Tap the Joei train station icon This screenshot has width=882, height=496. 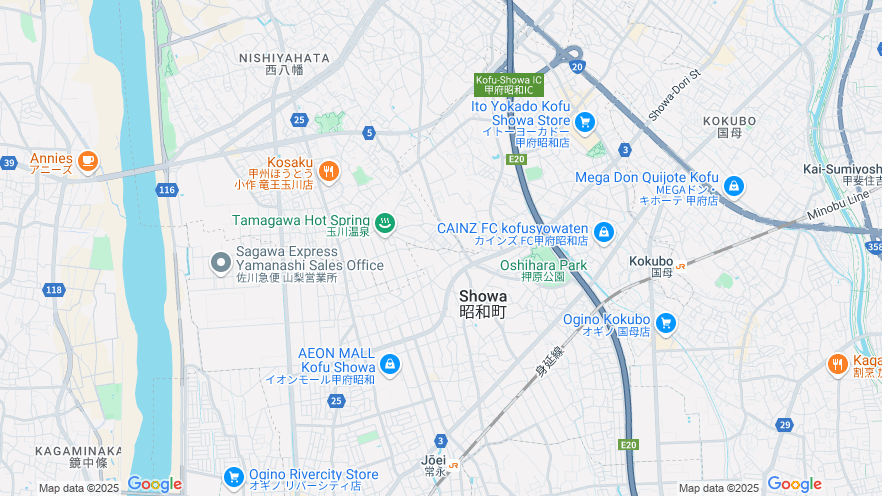point(453,465)
